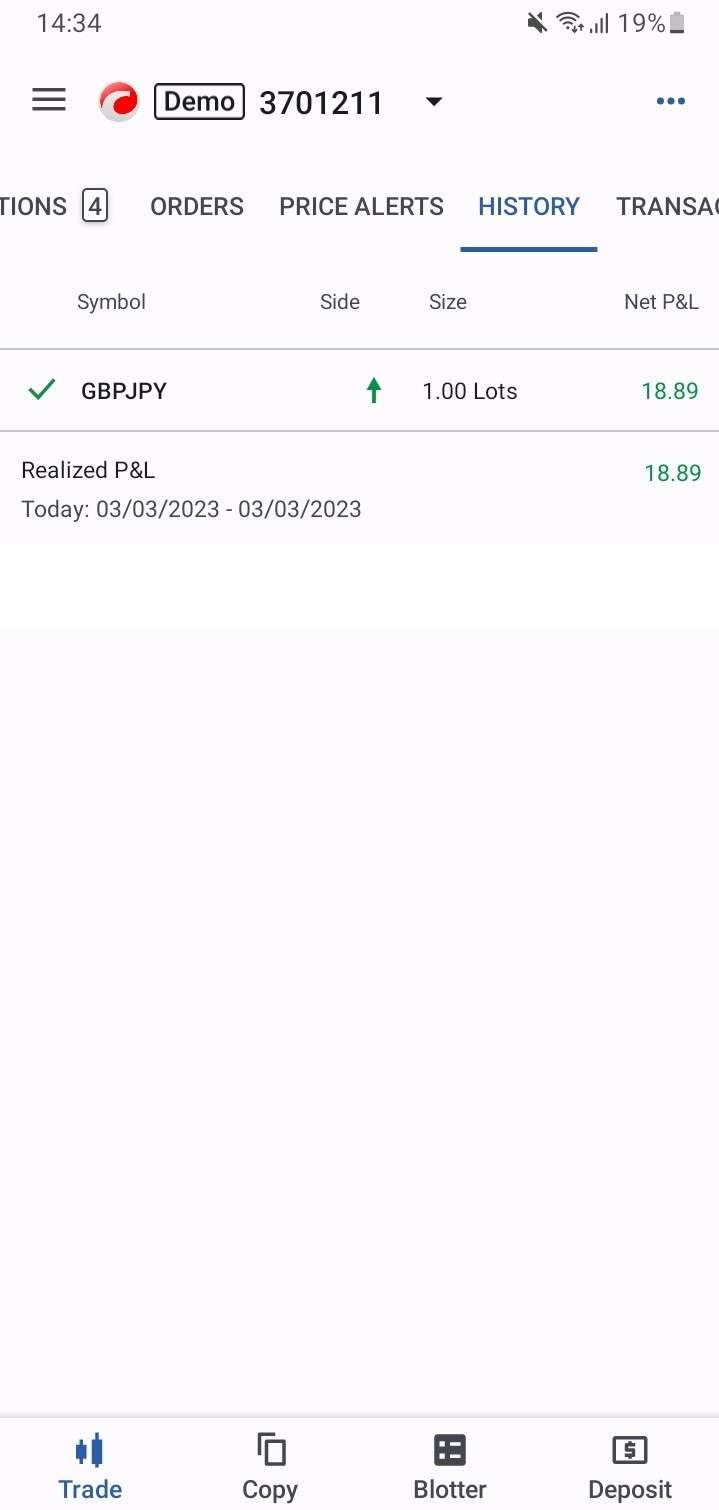Go to the Price Alerts tab
The width and height of the screenshot is (719, 1510).
point(361,207)
